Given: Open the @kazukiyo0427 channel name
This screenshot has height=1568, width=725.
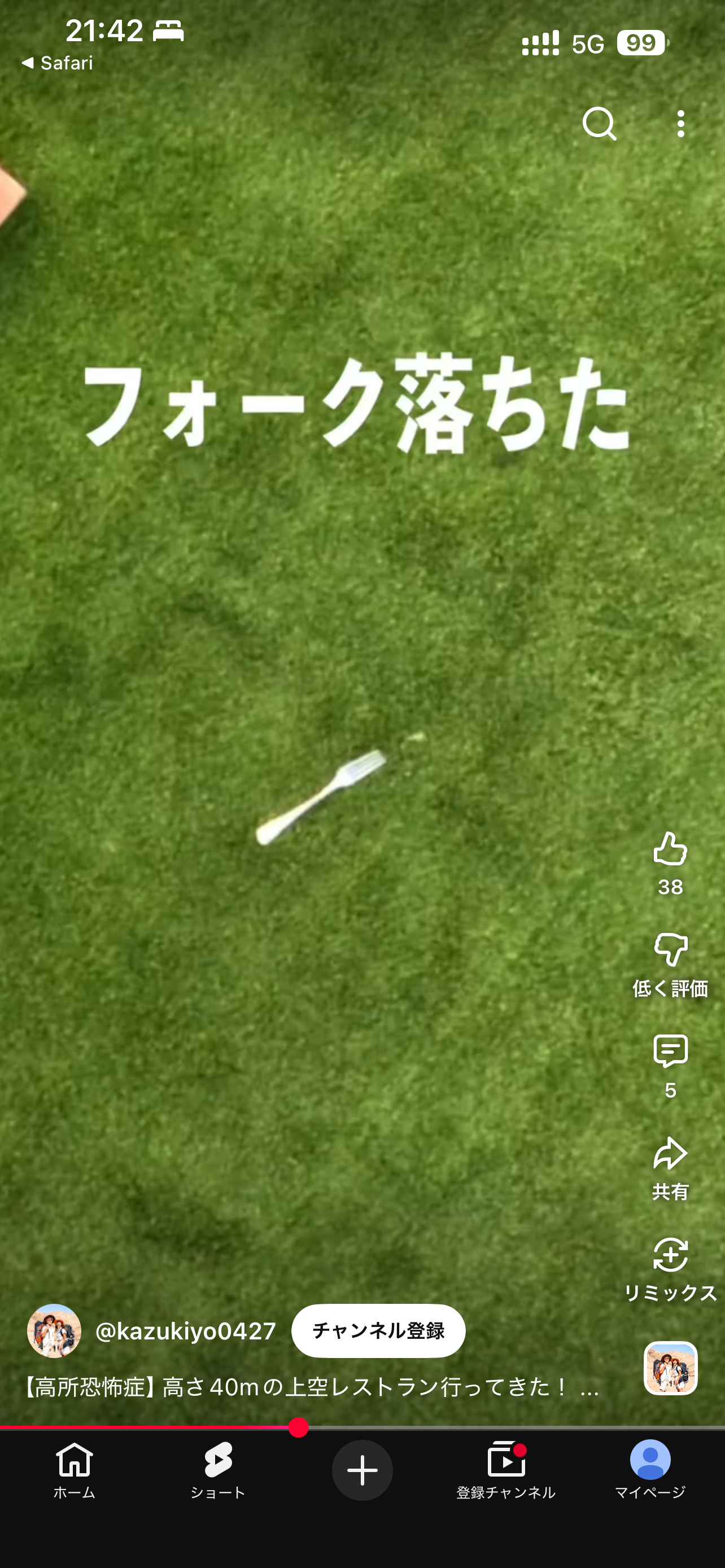Looking at the screenshot, I should pos(186,1331).
